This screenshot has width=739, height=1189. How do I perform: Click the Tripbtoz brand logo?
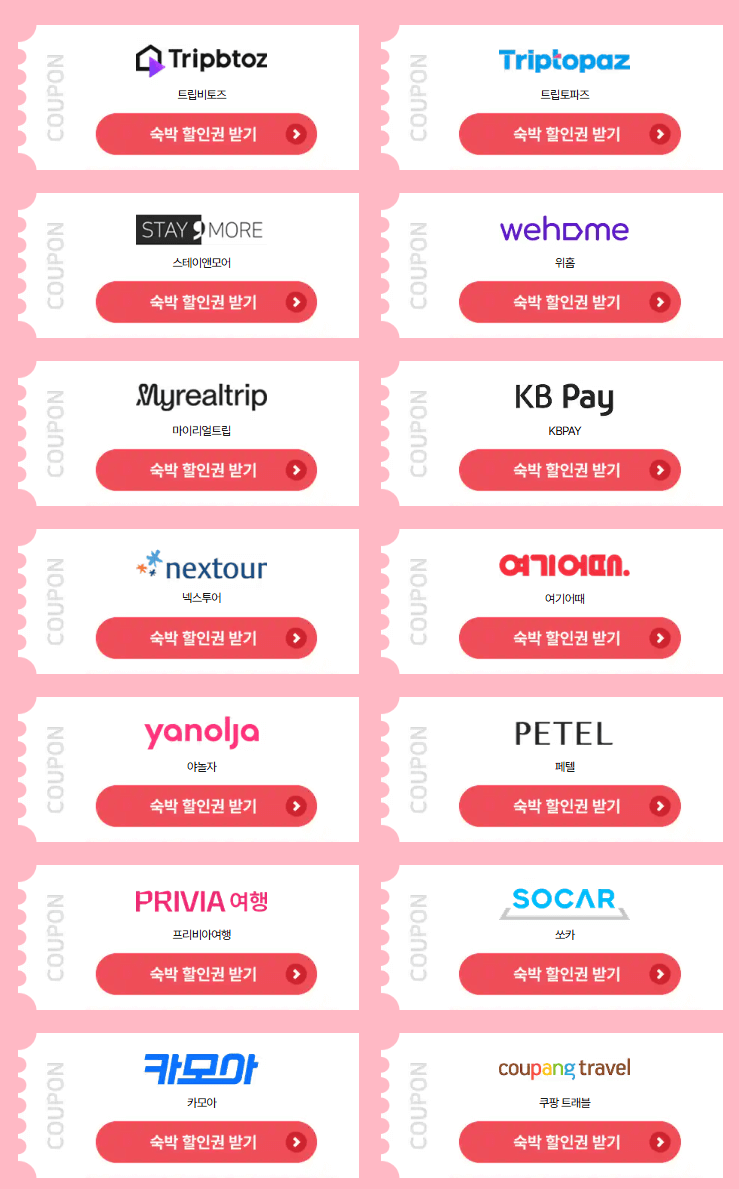coord(199,59)
